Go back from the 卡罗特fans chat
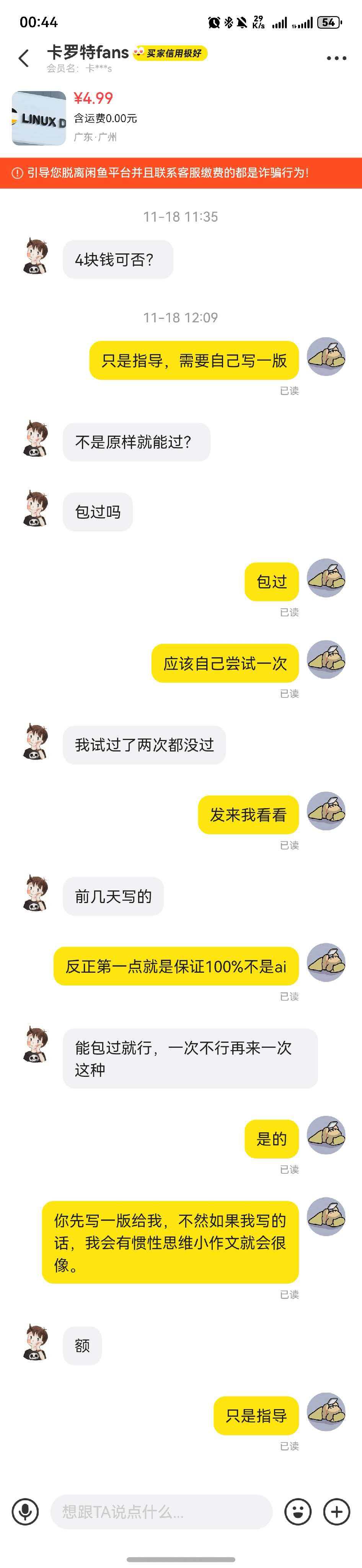 [24, 59]
